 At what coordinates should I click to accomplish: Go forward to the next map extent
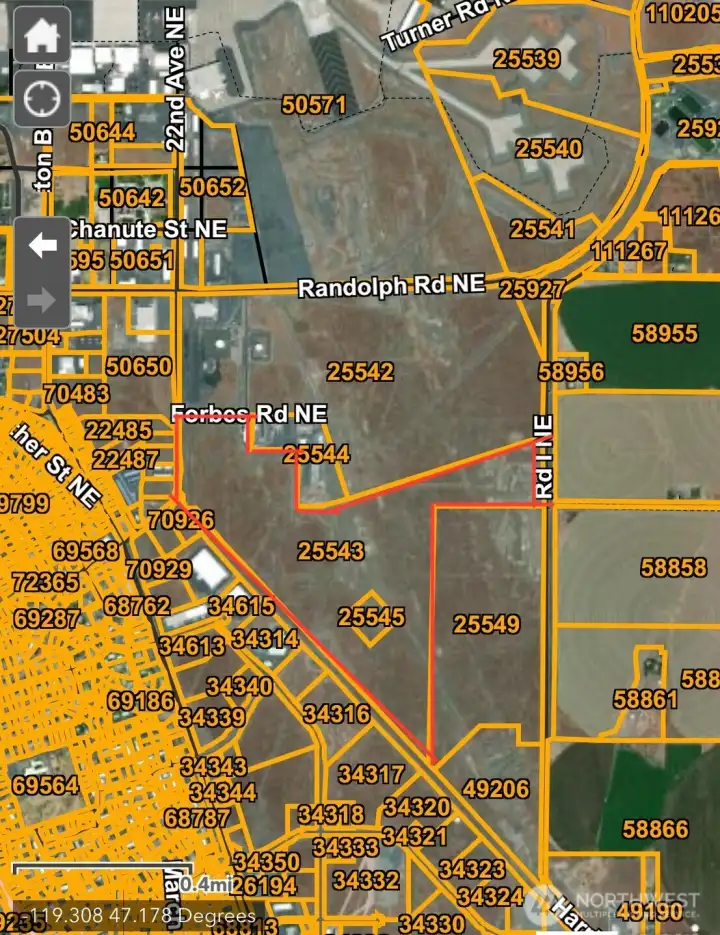42,299
